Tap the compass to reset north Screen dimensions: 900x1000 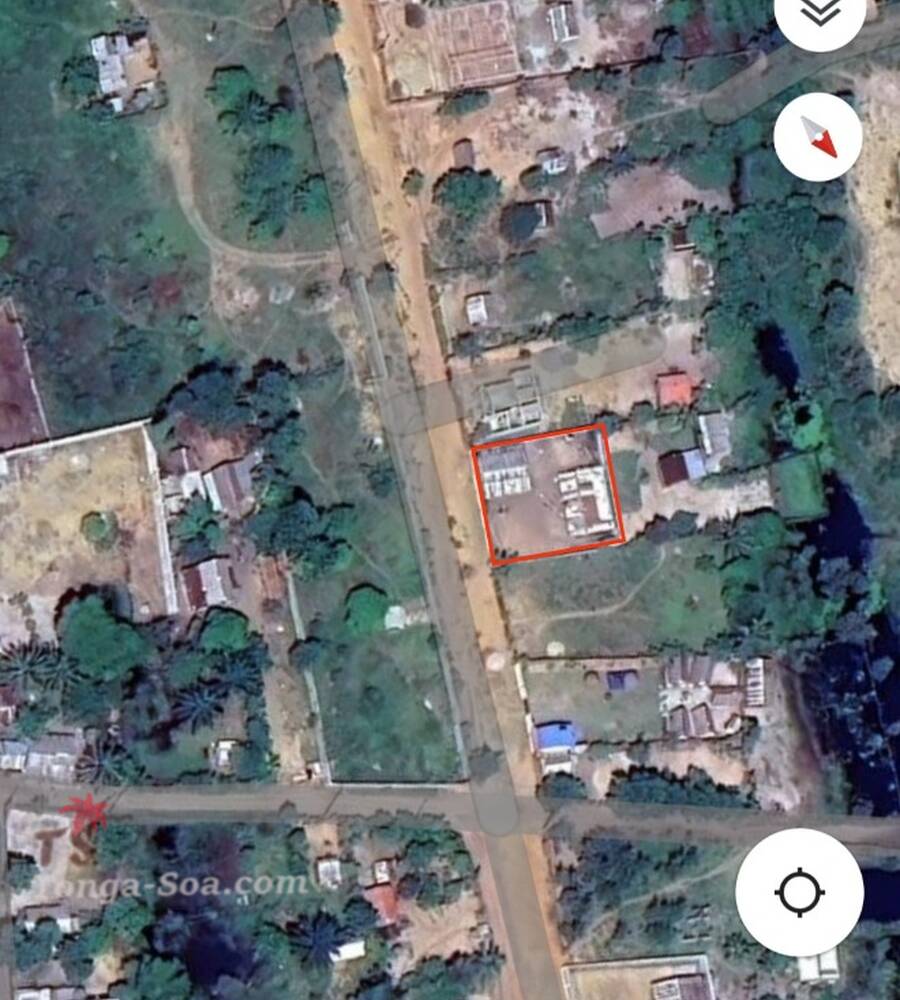818,137
